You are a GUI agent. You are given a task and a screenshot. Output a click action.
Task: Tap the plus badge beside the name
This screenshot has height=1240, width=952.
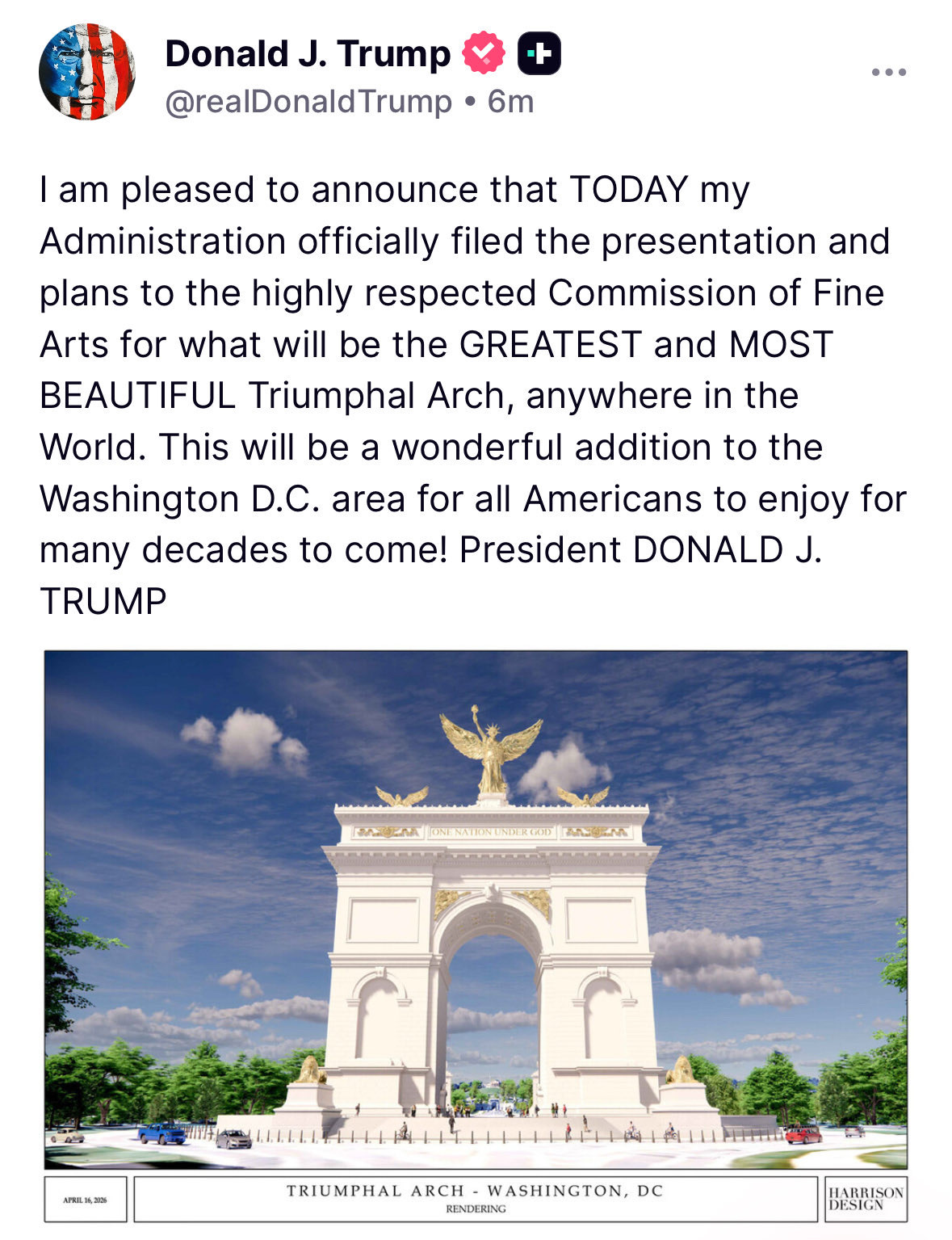click(x=539, y=54)
